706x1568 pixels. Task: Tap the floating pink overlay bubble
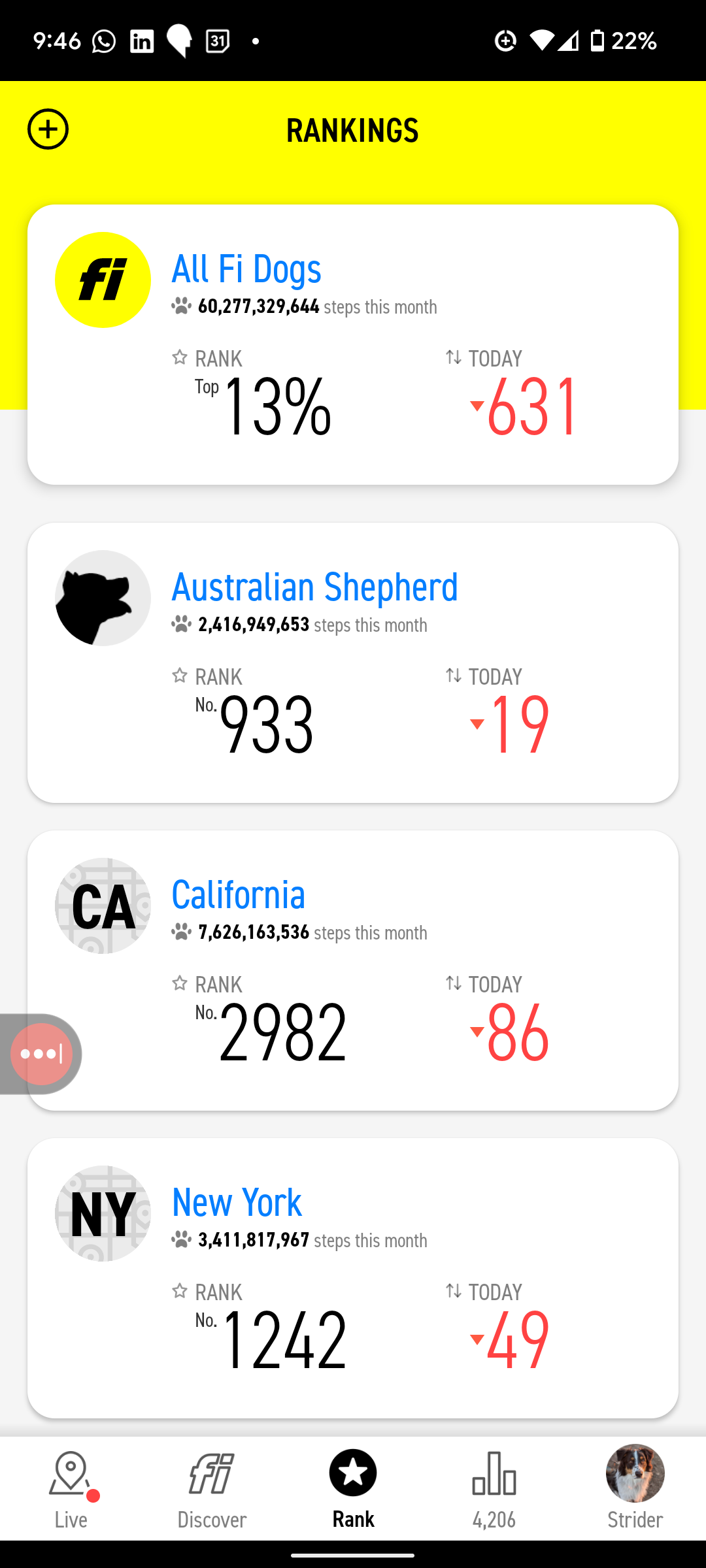pyautogui.click(x=41, y=1054)
